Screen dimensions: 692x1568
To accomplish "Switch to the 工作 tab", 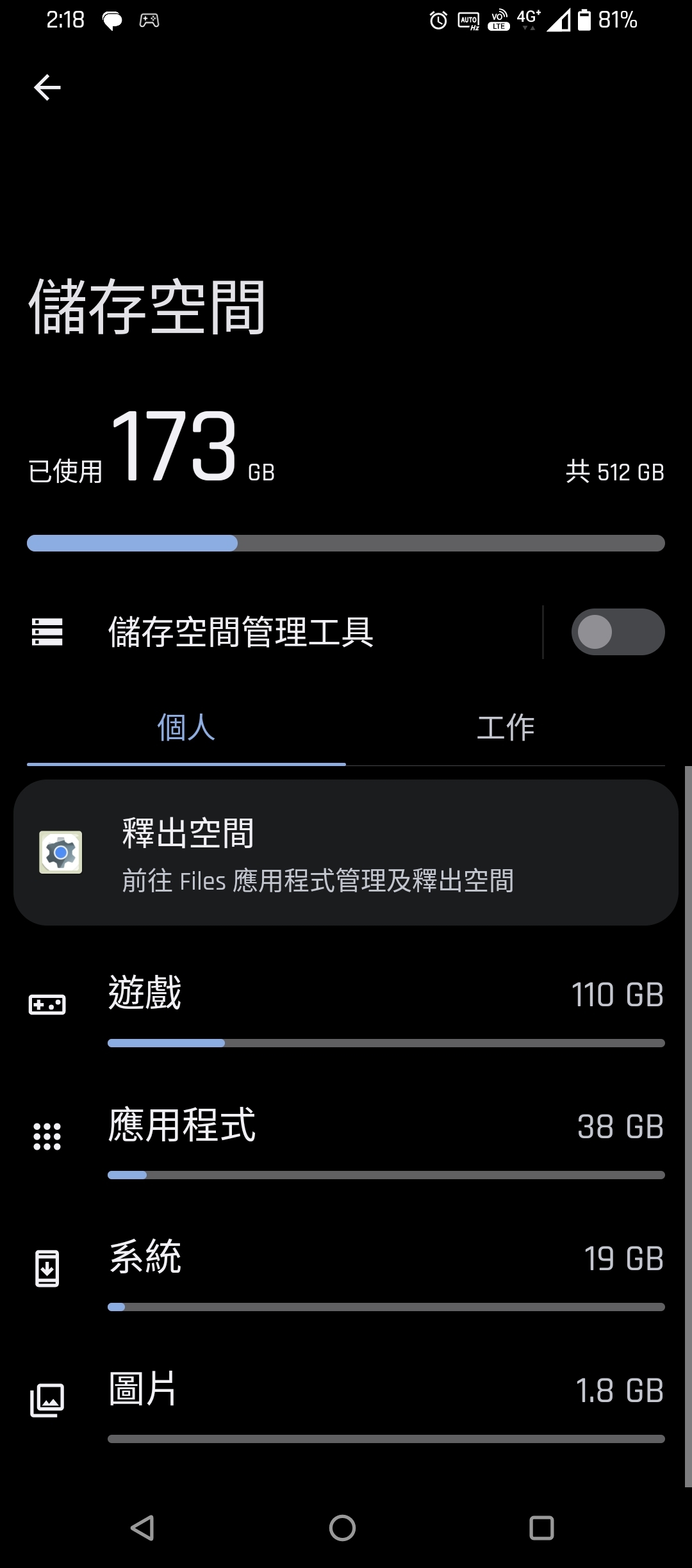I will [x=506, y=728].
